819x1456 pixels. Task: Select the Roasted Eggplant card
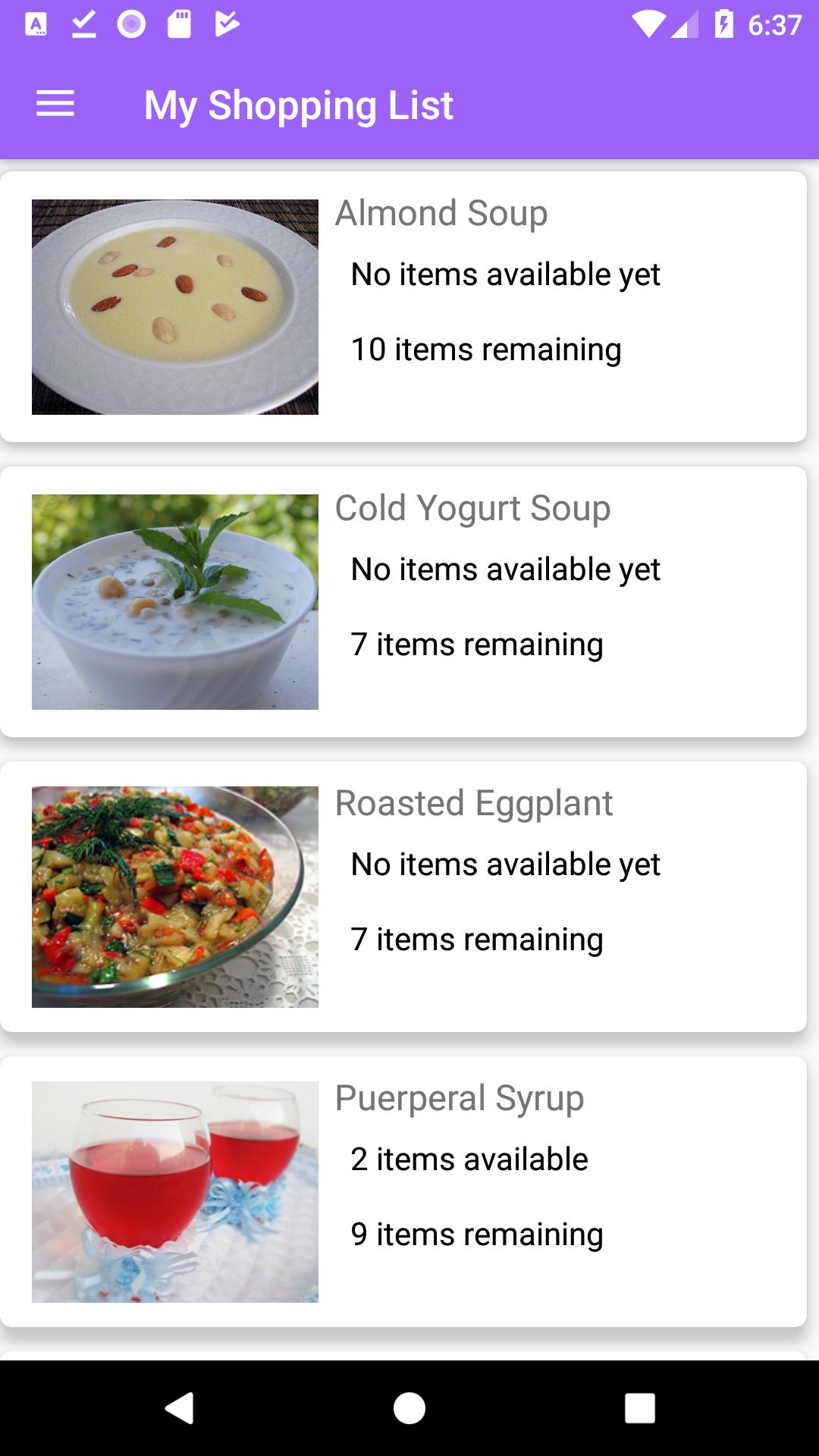click(x=403, y=896)
